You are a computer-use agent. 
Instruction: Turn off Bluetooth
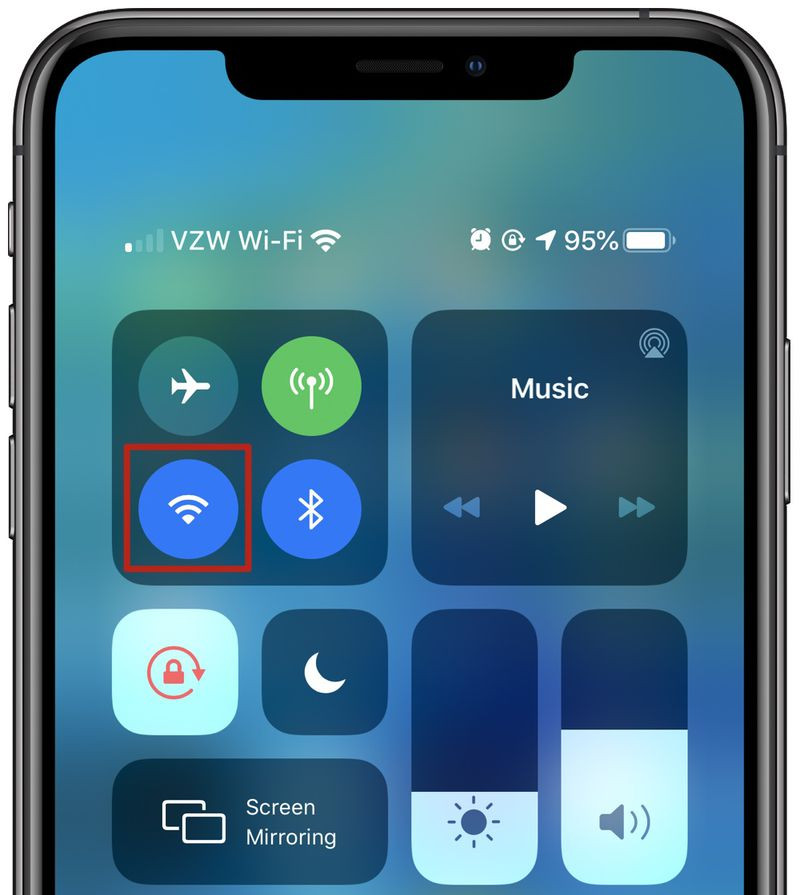(x=311, y=509)
